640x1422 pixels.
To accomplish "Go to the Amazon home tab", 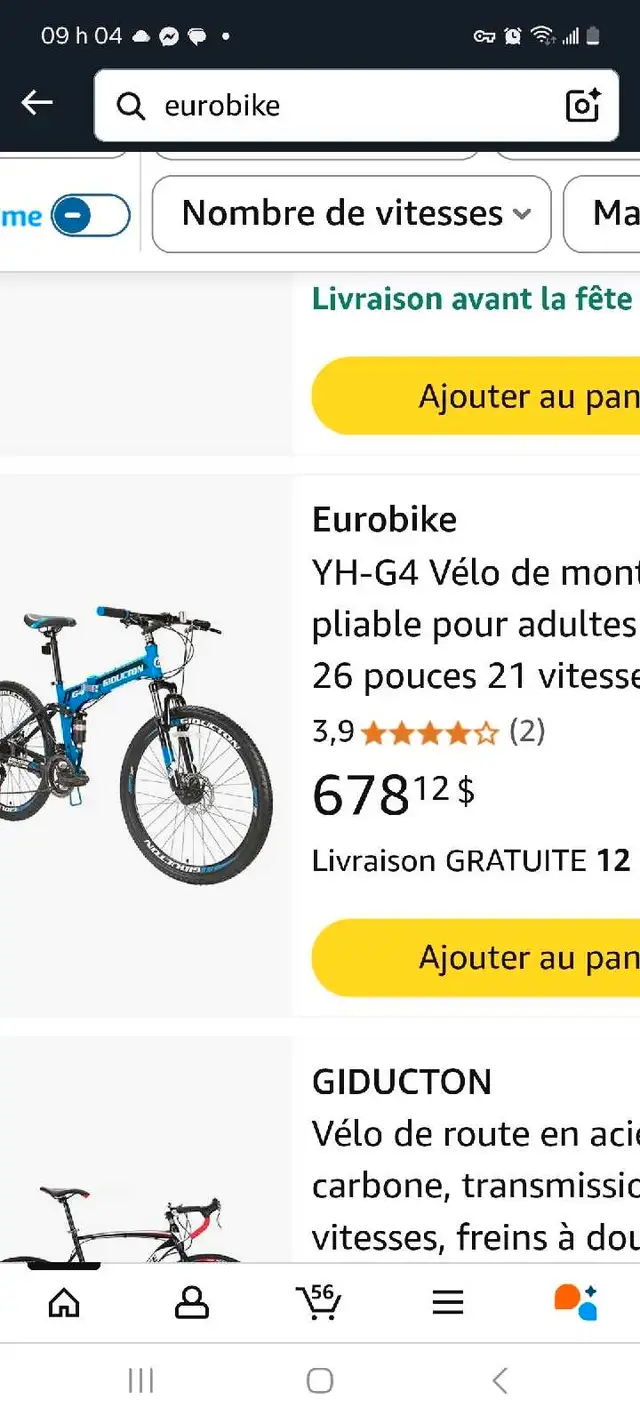I will tap(64, 1301).
